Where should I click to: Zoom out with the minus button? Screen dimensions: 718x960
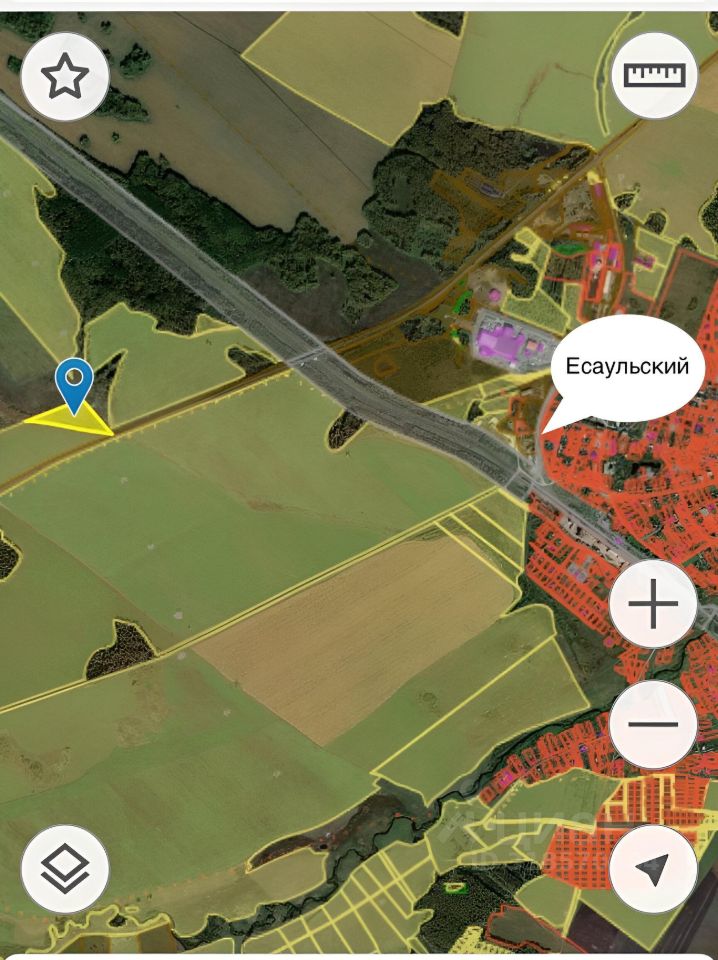pyautogui.click(x=653, y=725)
